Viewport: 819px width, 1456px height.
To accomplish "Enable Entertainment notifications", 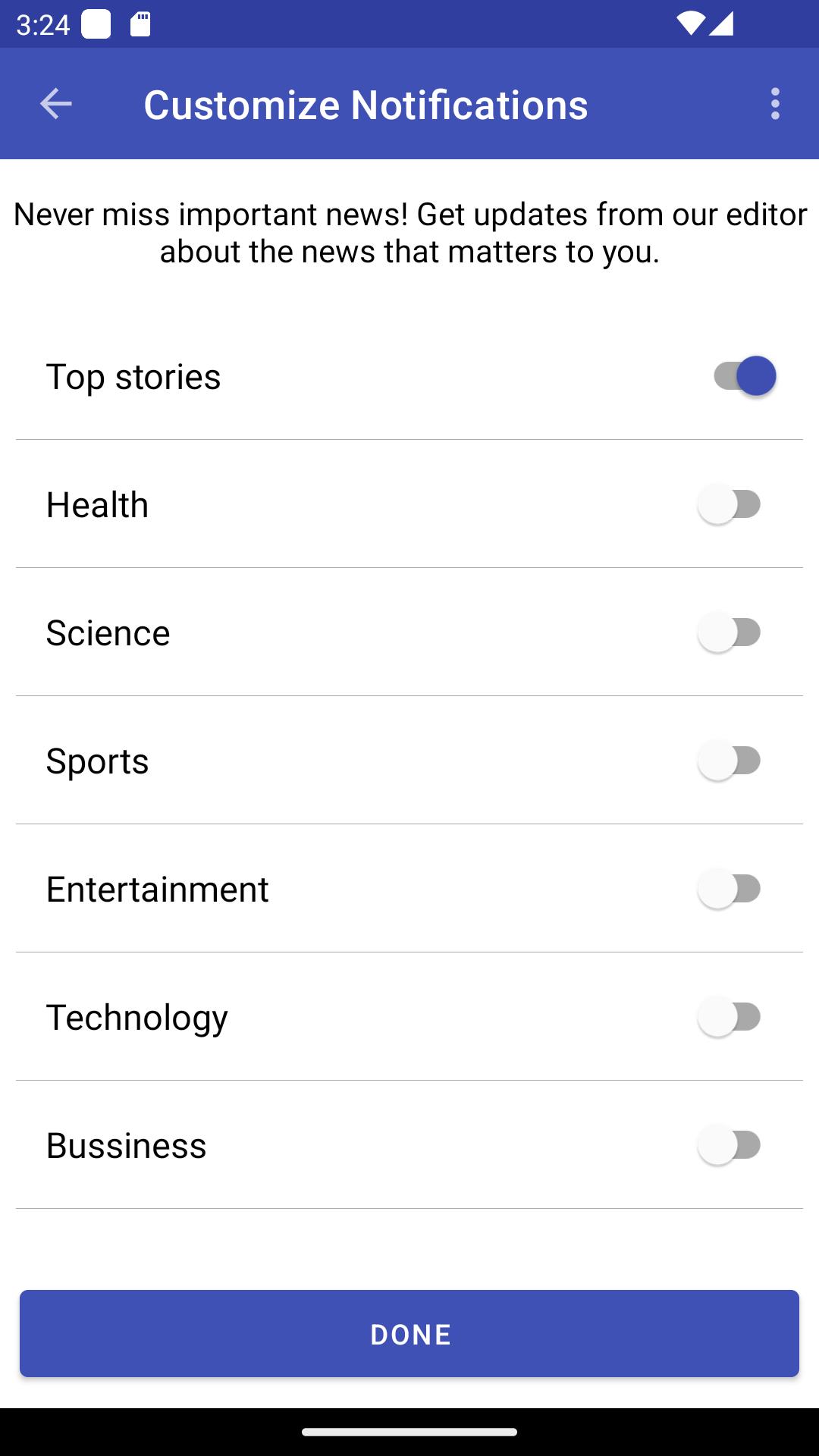I will 730,889.
